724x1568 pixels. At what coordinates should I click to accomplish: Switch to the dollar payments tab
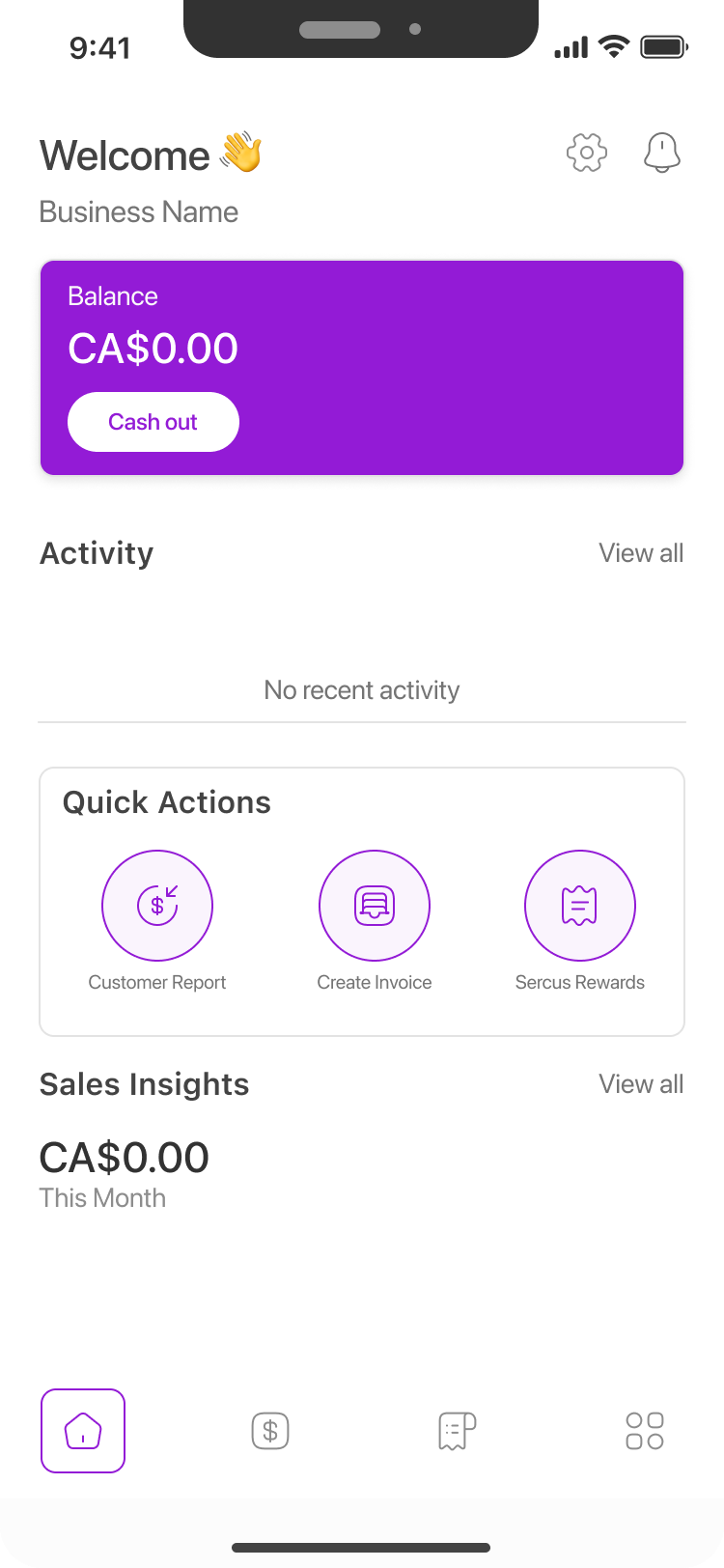tap(270, 1431)
